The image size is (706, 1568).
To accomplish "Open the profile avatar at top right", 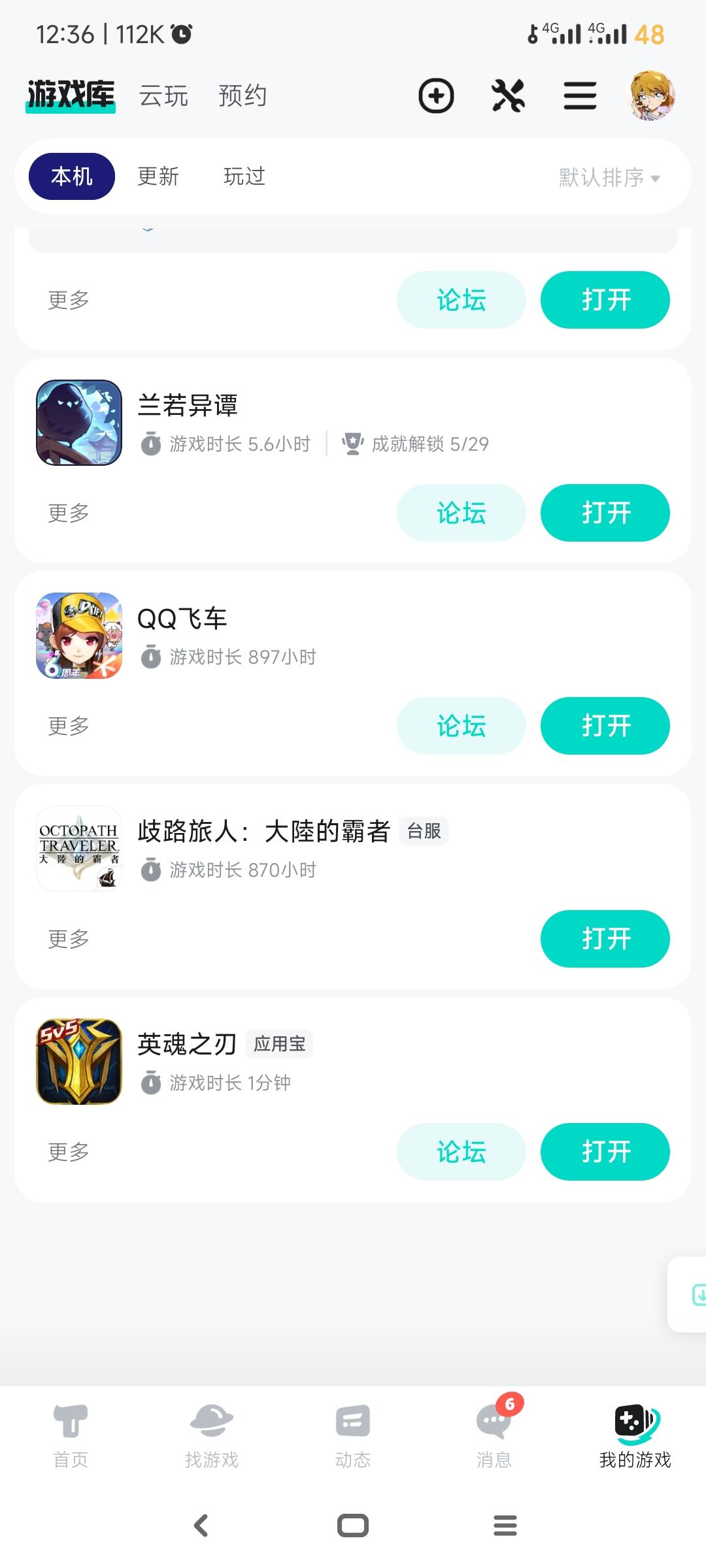I will 650,95.
